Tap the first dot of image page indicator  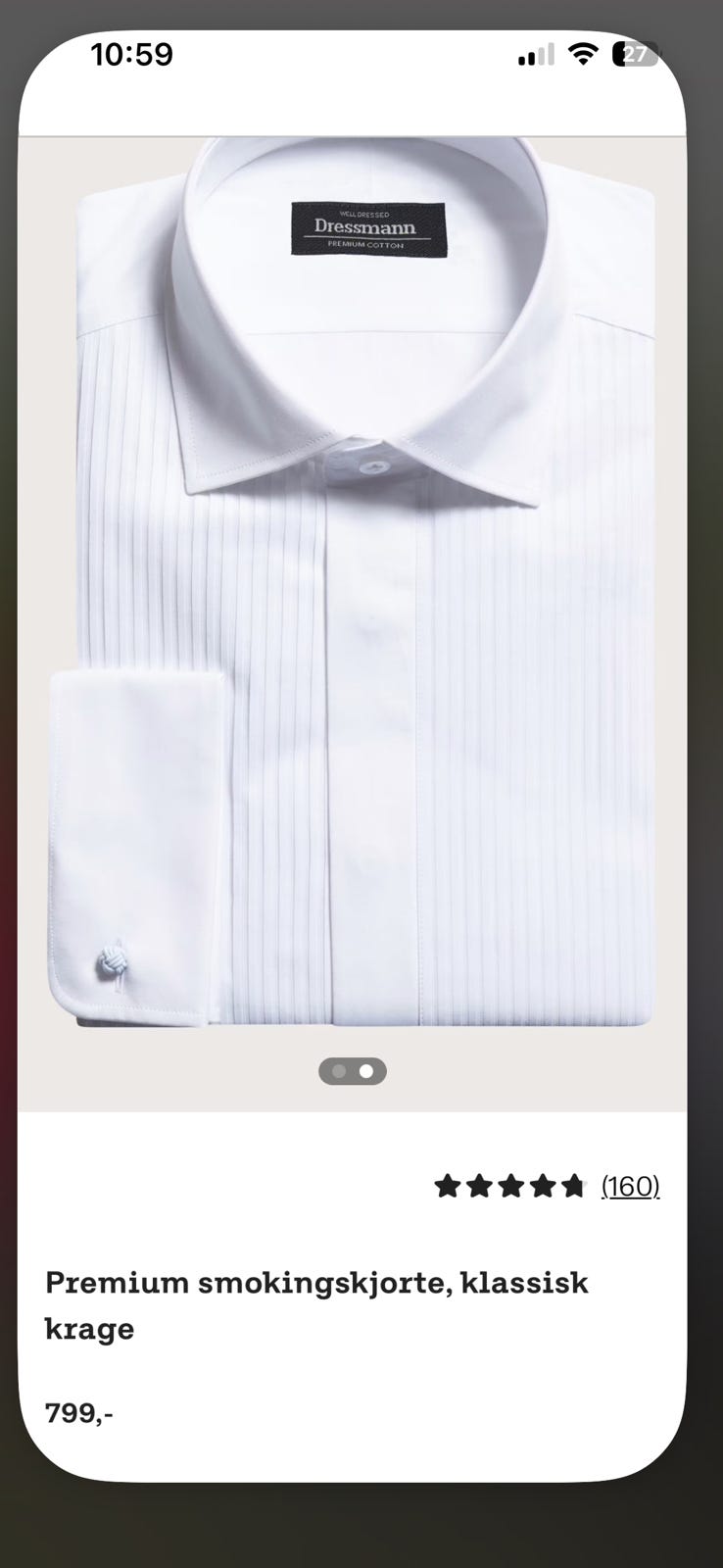click(339, 1071)
